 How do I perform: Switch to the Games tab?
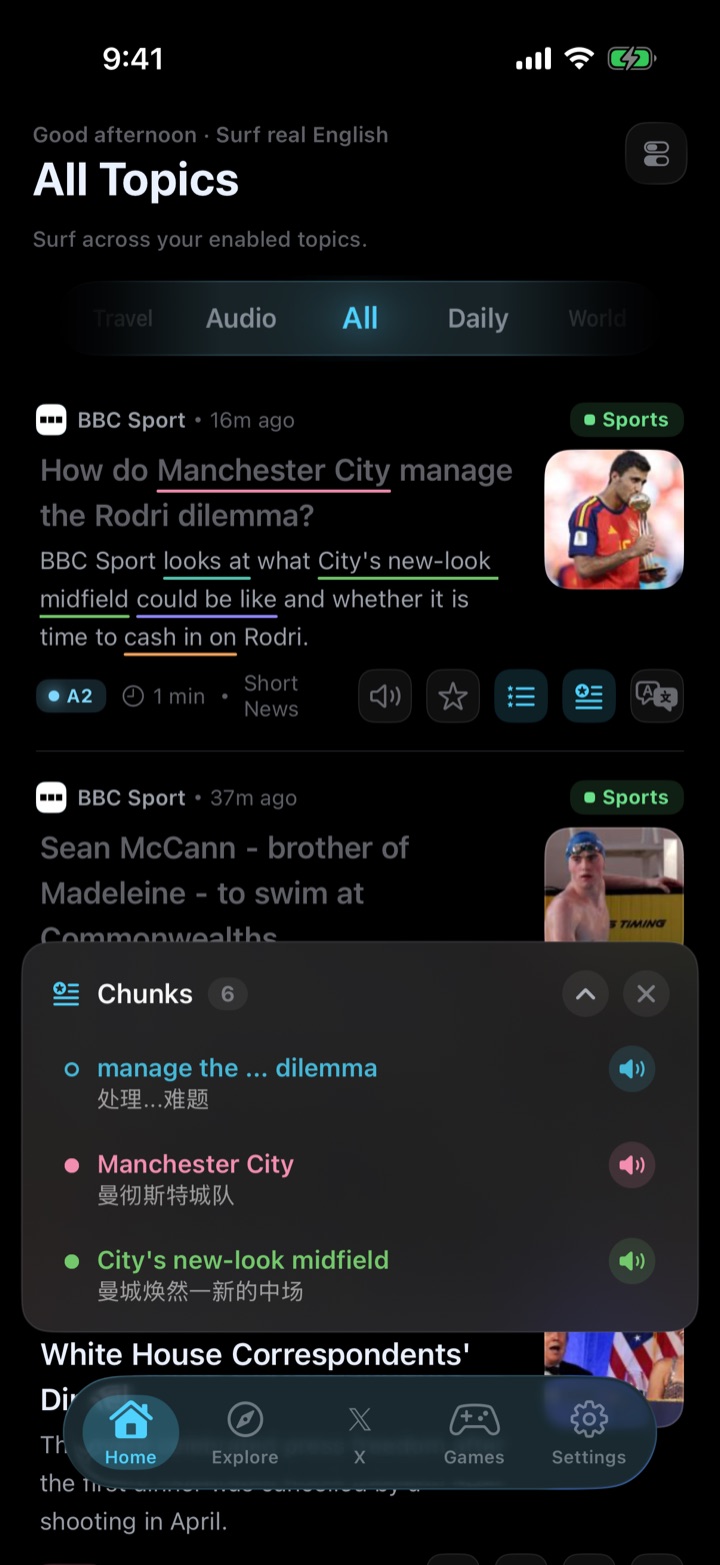(x=474, y=1433)
